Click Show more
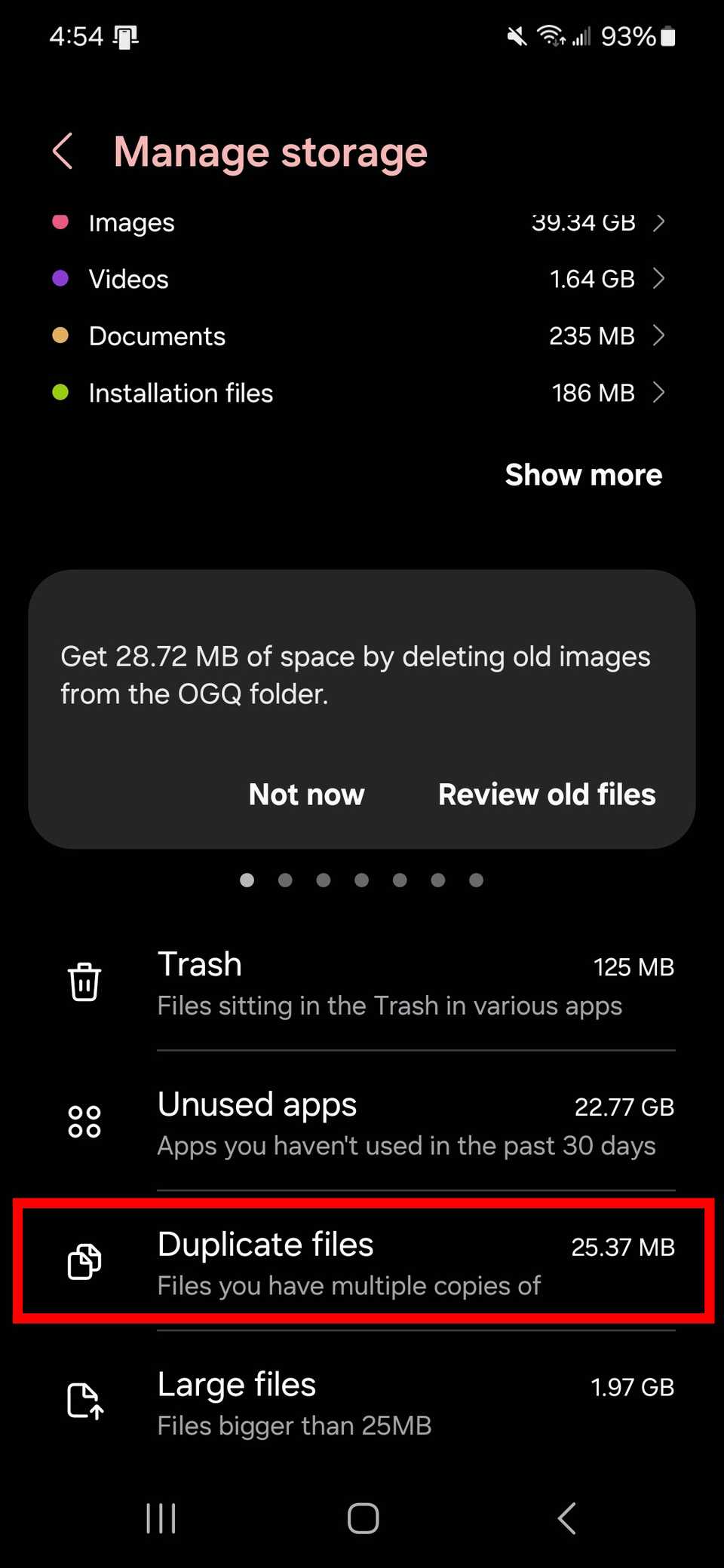The image size is (724, 1568). click(583, 475)
